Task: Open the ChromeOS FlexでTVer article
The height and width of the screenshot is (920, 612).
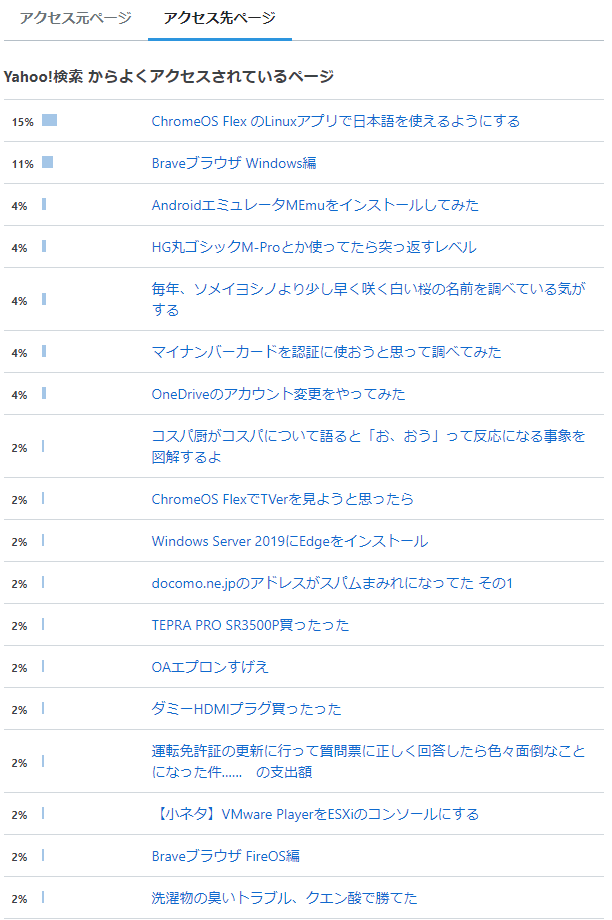Action: 282,499
